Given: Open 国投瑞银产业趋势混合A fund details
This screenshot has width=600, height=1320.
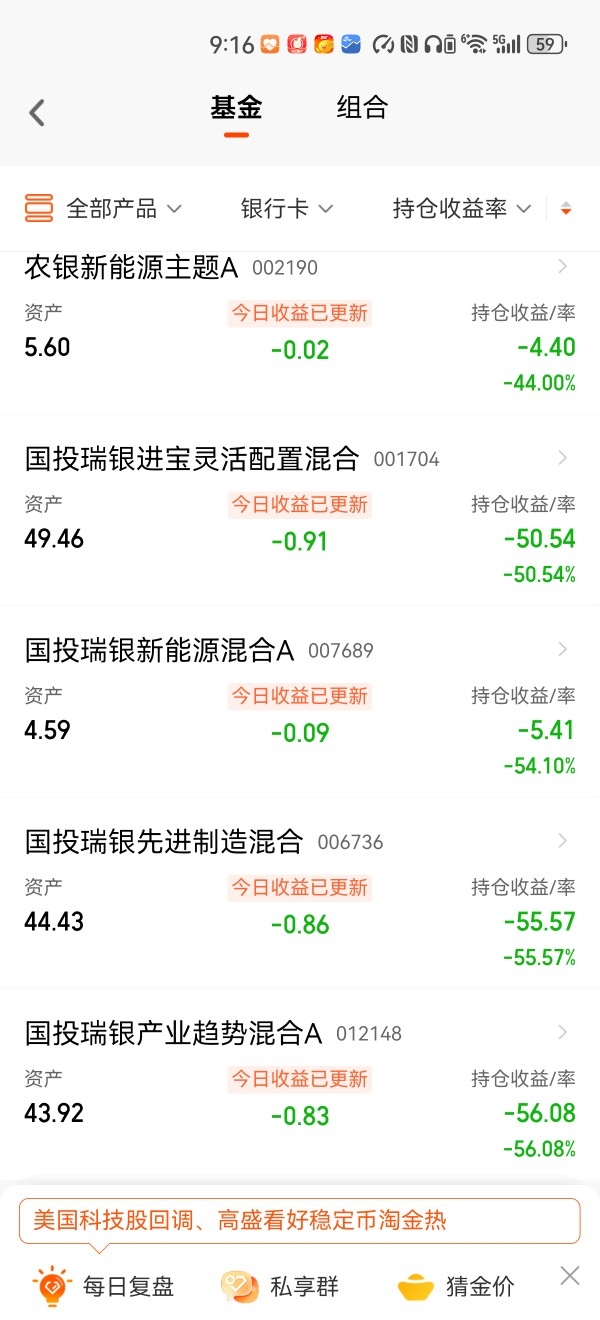Looking at the screenshot, I should tap(300, 1085).
